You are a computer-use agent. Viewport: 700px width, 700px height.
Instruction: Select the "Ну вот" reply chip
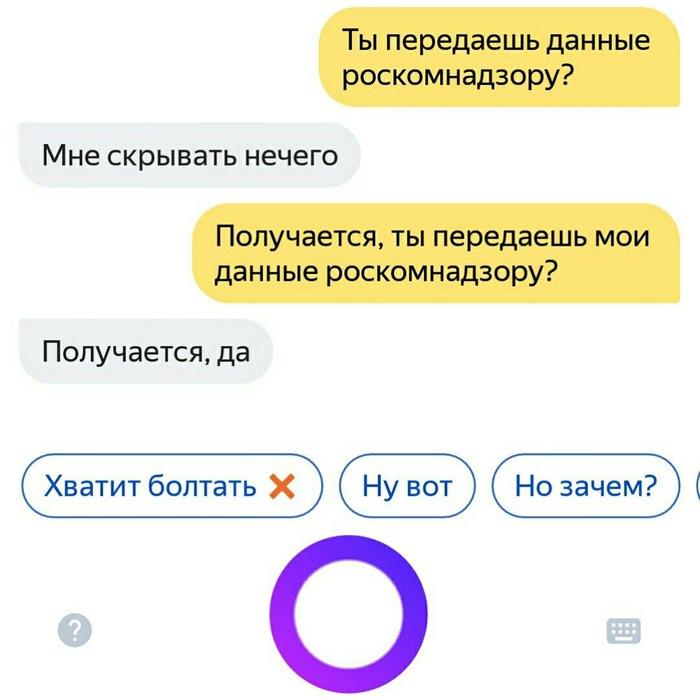(x=407, y=487)
